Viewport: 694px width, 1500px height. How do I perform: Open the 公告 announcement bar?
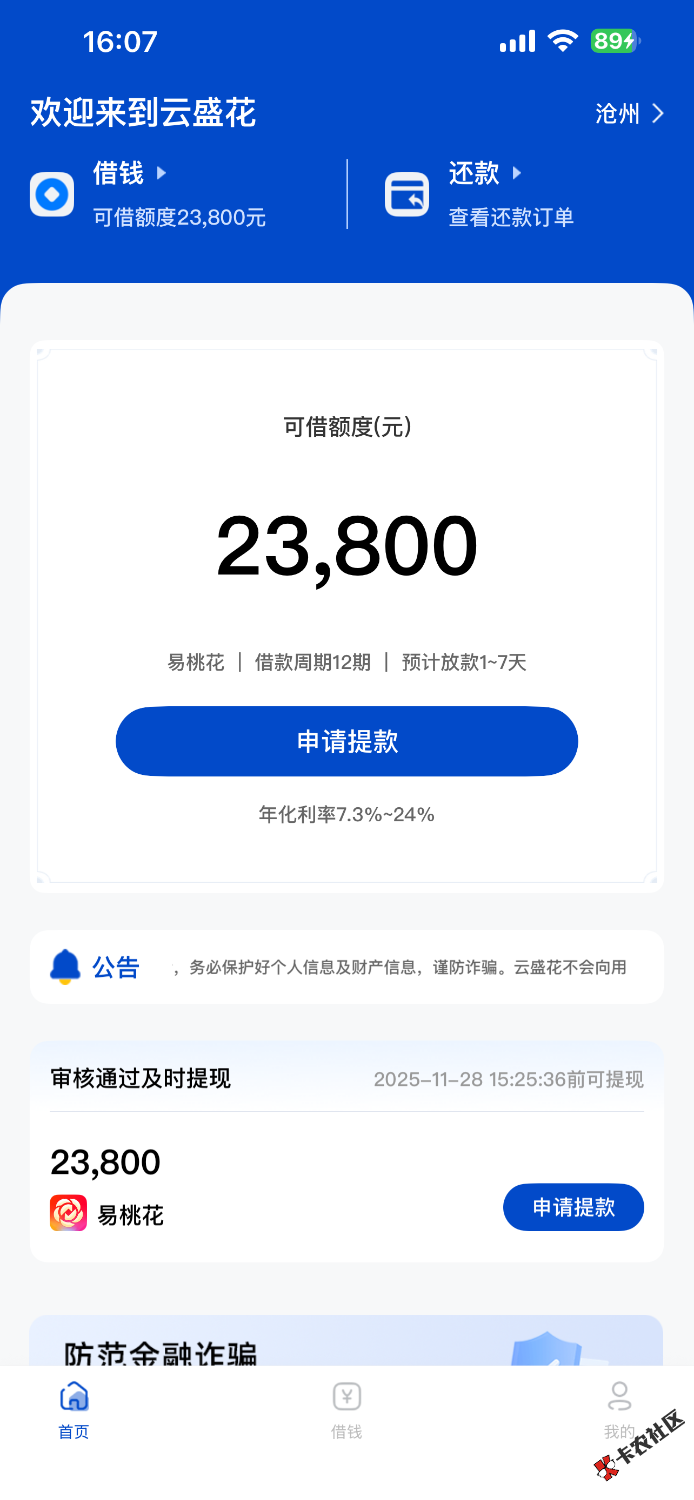[x=347, y=967]
